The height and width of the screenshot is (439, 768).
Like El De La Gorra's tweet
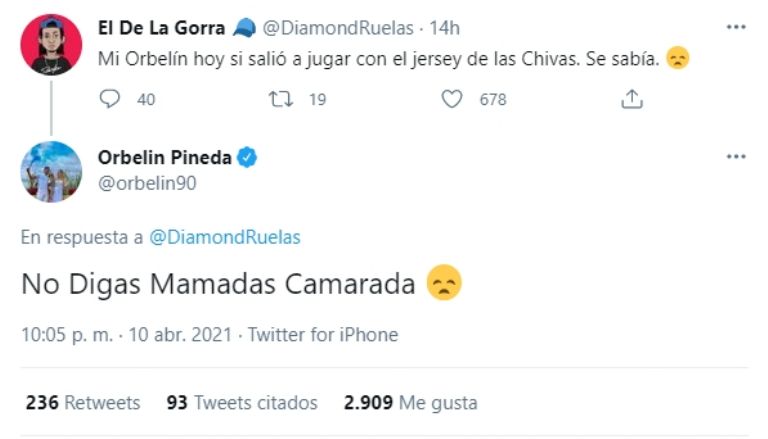pos(453,99)
